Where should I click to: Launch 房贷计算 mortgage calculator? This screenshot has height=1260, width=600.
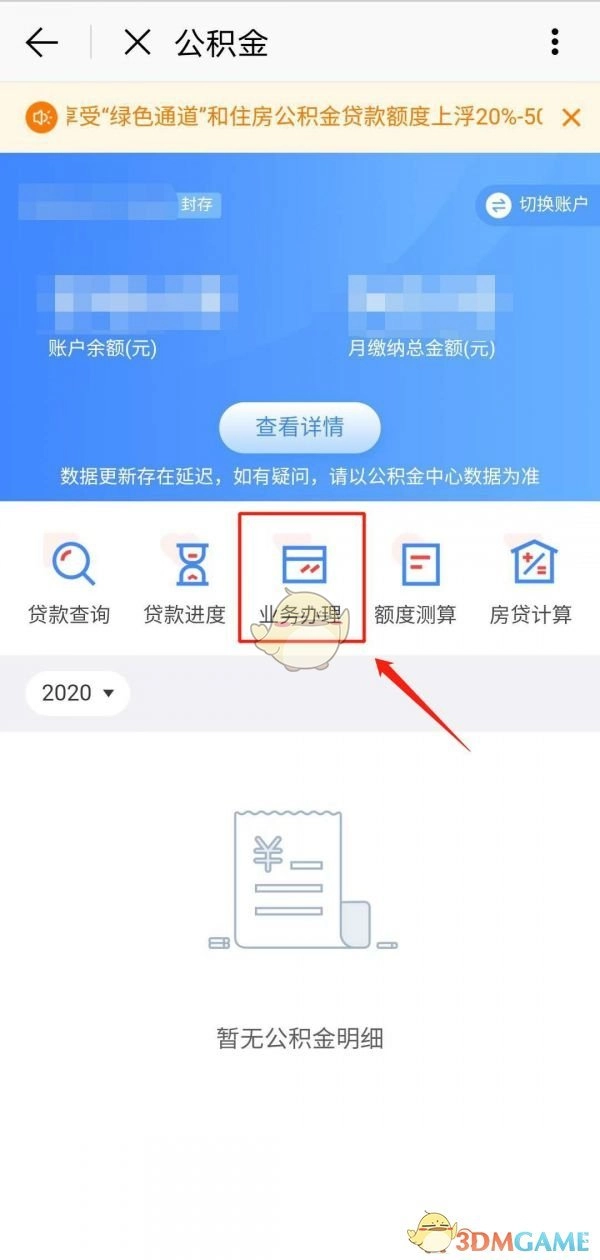click(x=530, y=582)
